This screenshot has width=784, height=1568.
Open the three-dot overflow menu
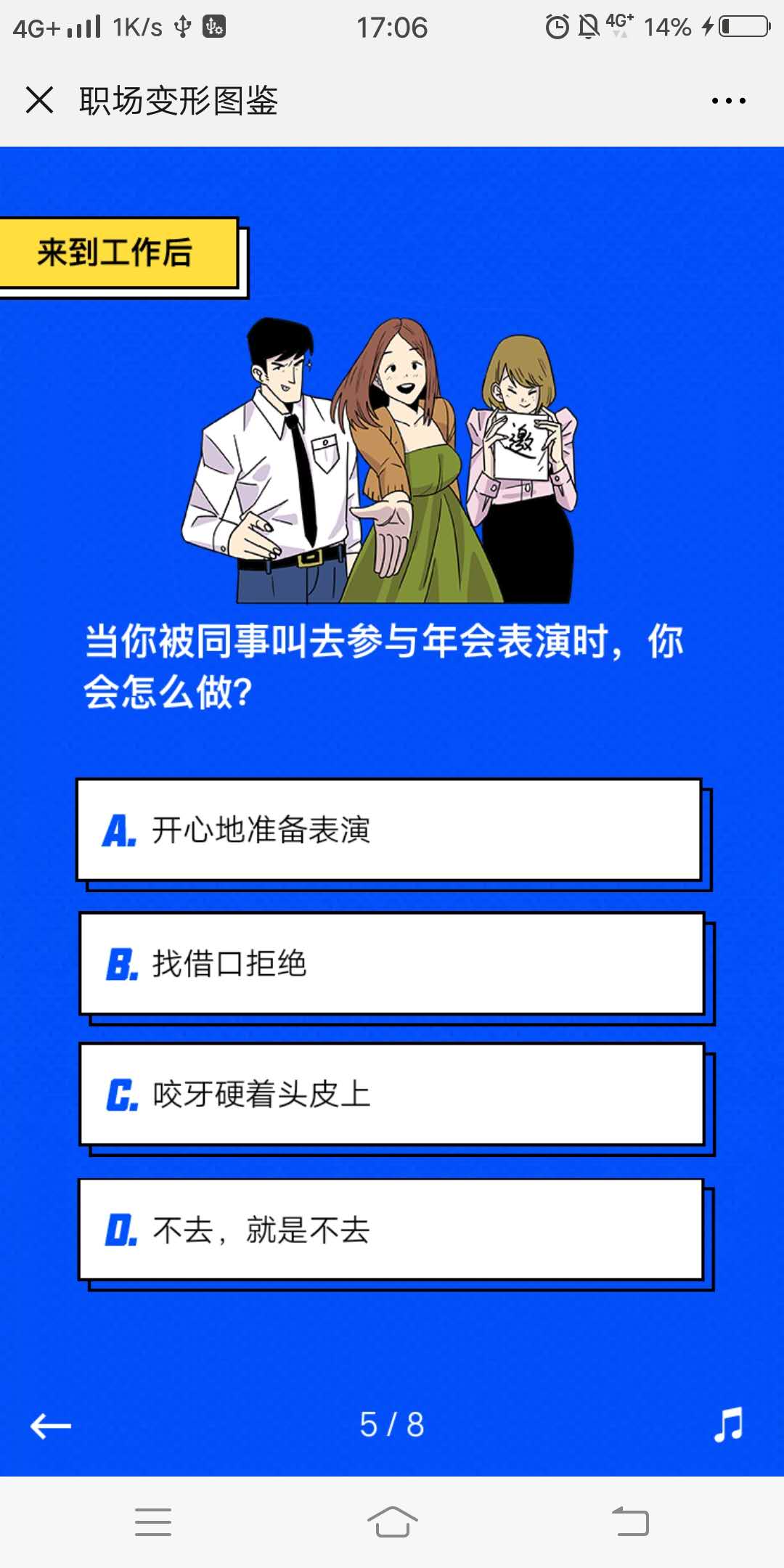tap(728, 101)
